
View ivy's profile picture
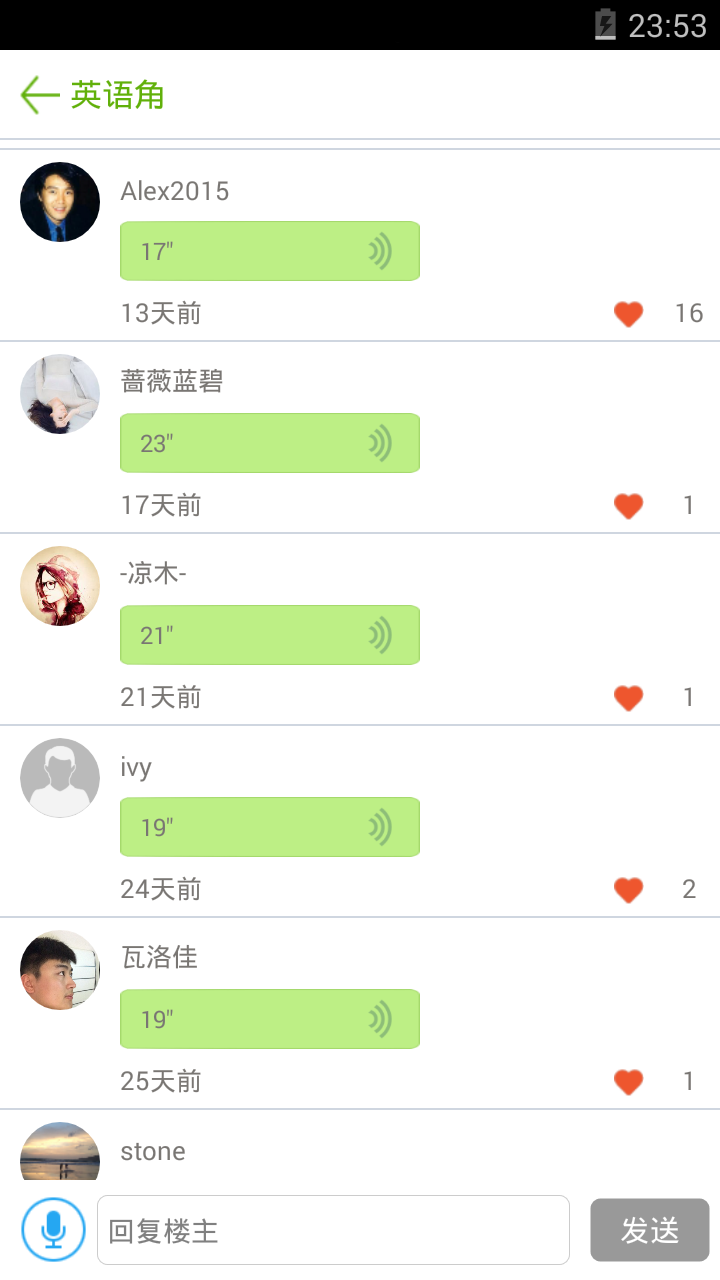tap(60, 778)
